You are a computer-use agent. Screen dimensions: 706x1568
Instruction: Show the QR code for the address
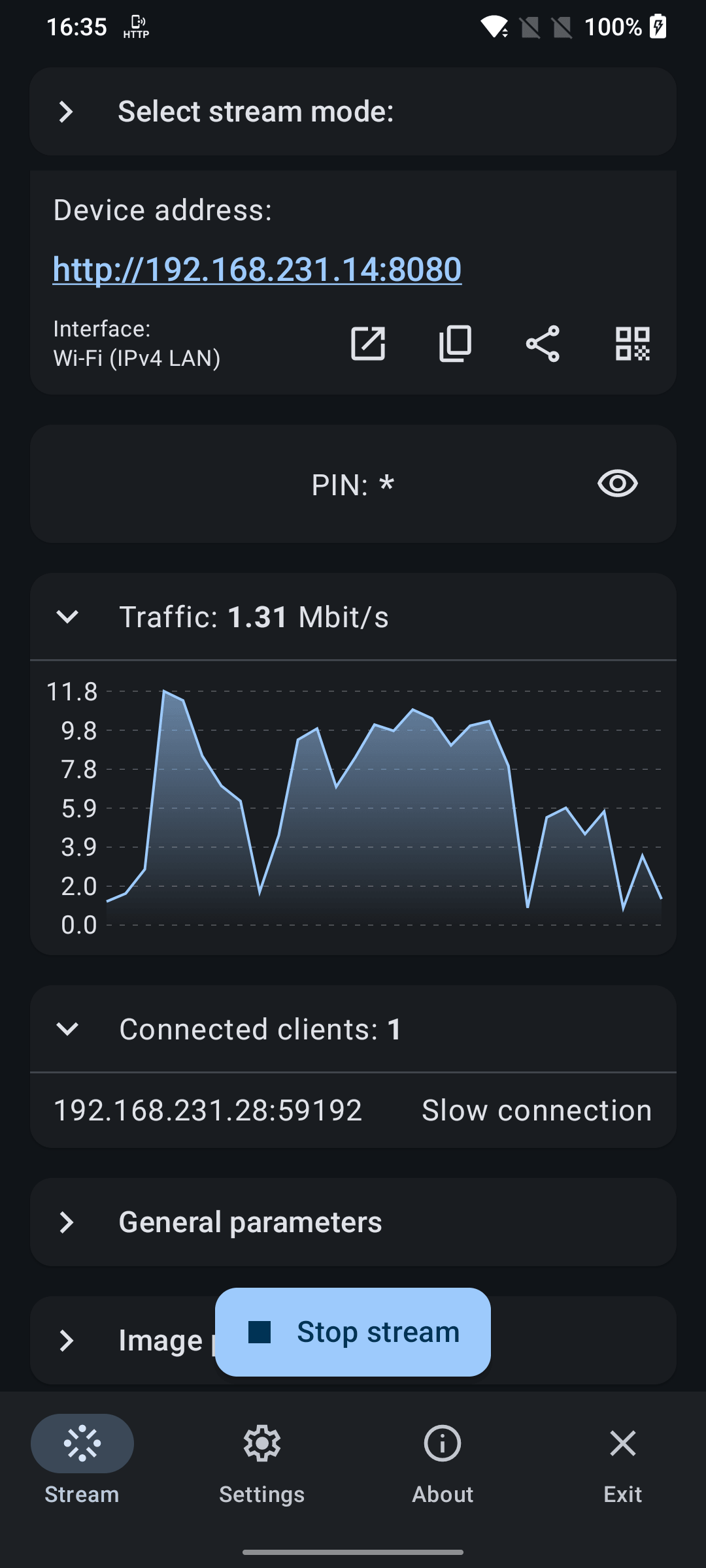(632, 344)
